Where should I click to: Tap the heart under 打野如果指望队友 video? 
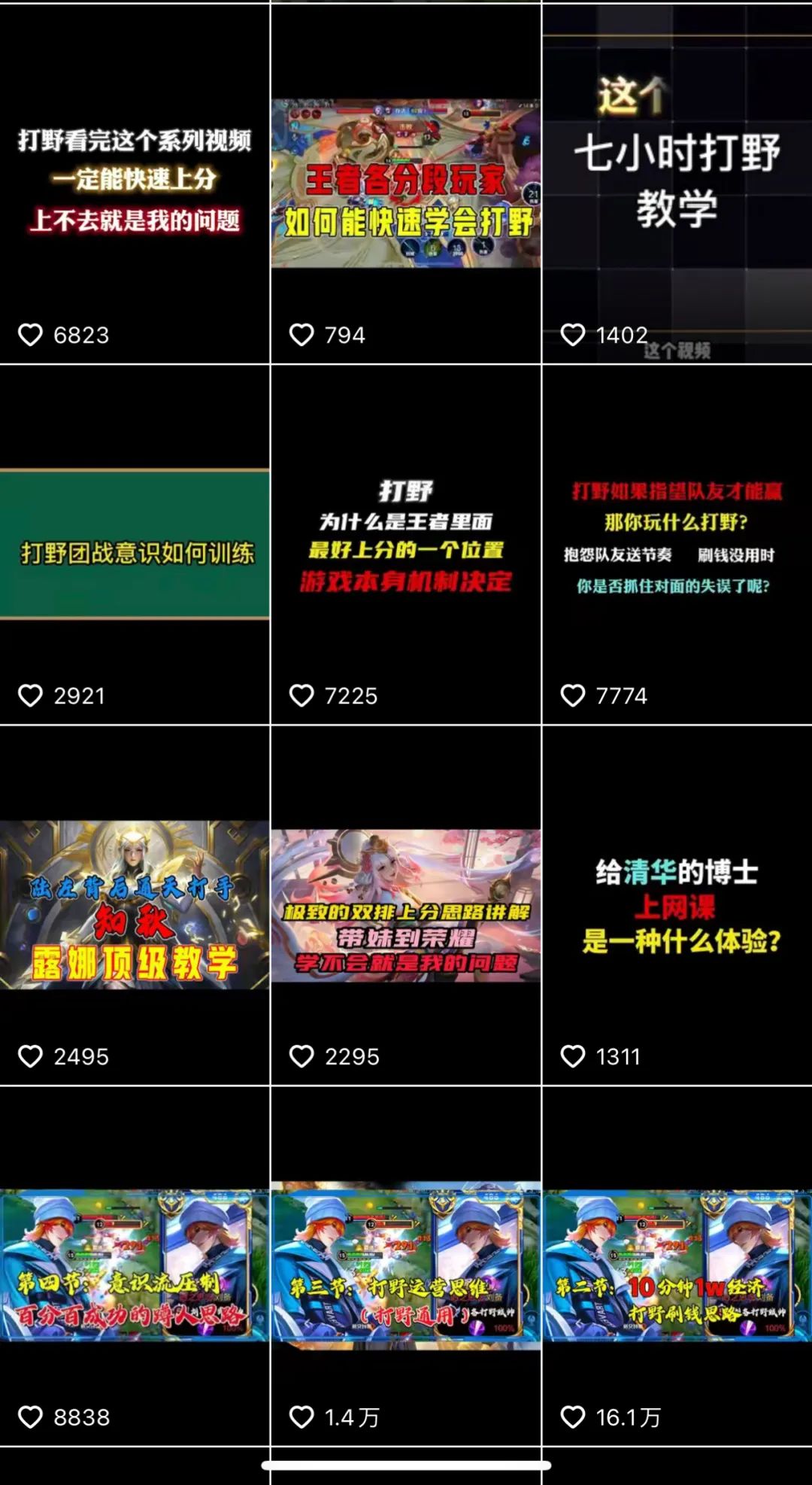coord(573,696)
